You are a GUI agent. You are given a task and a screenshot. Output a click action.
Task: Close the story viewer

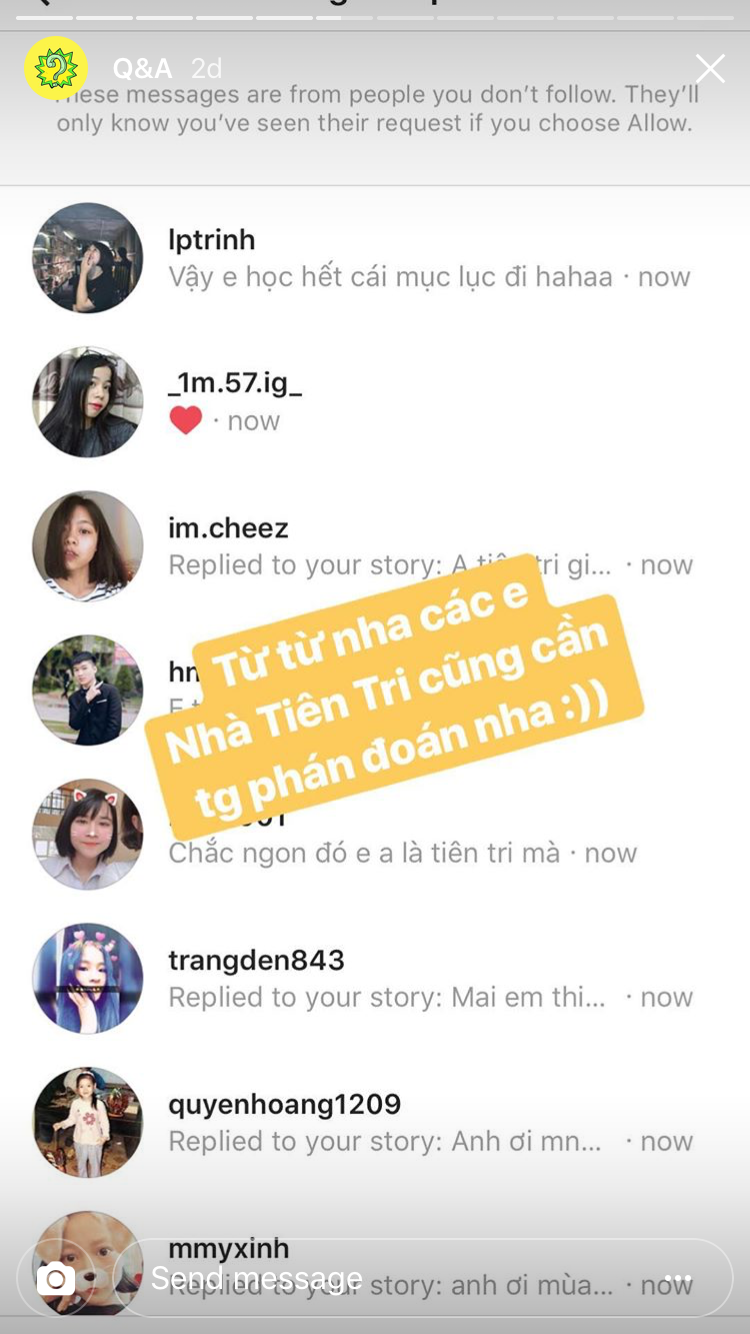click(710, 68)
